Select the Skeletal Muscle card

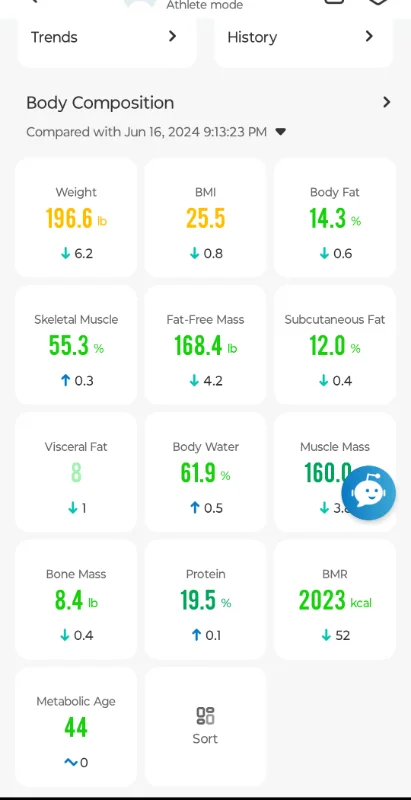coord(76,345)
